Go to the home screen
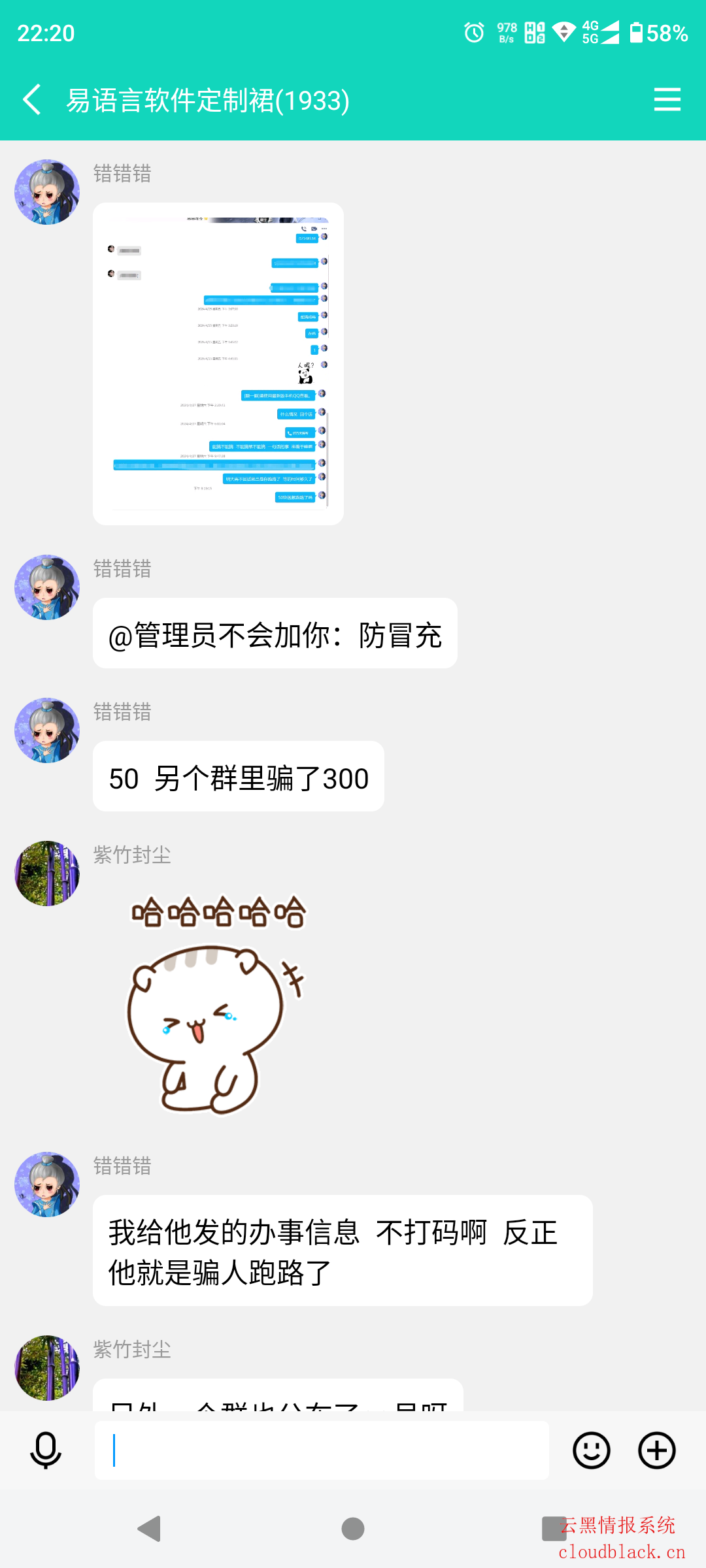 click(x=353, y=1529)
